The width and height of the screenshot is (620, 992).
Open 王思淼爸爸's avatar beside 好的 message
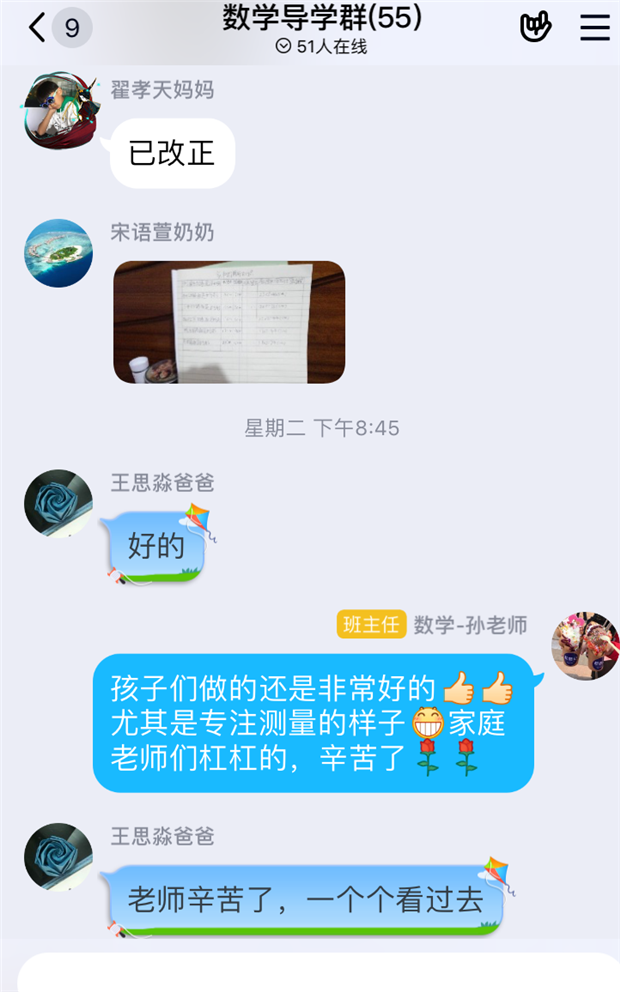pyautogui.click(x=58, y=504)
